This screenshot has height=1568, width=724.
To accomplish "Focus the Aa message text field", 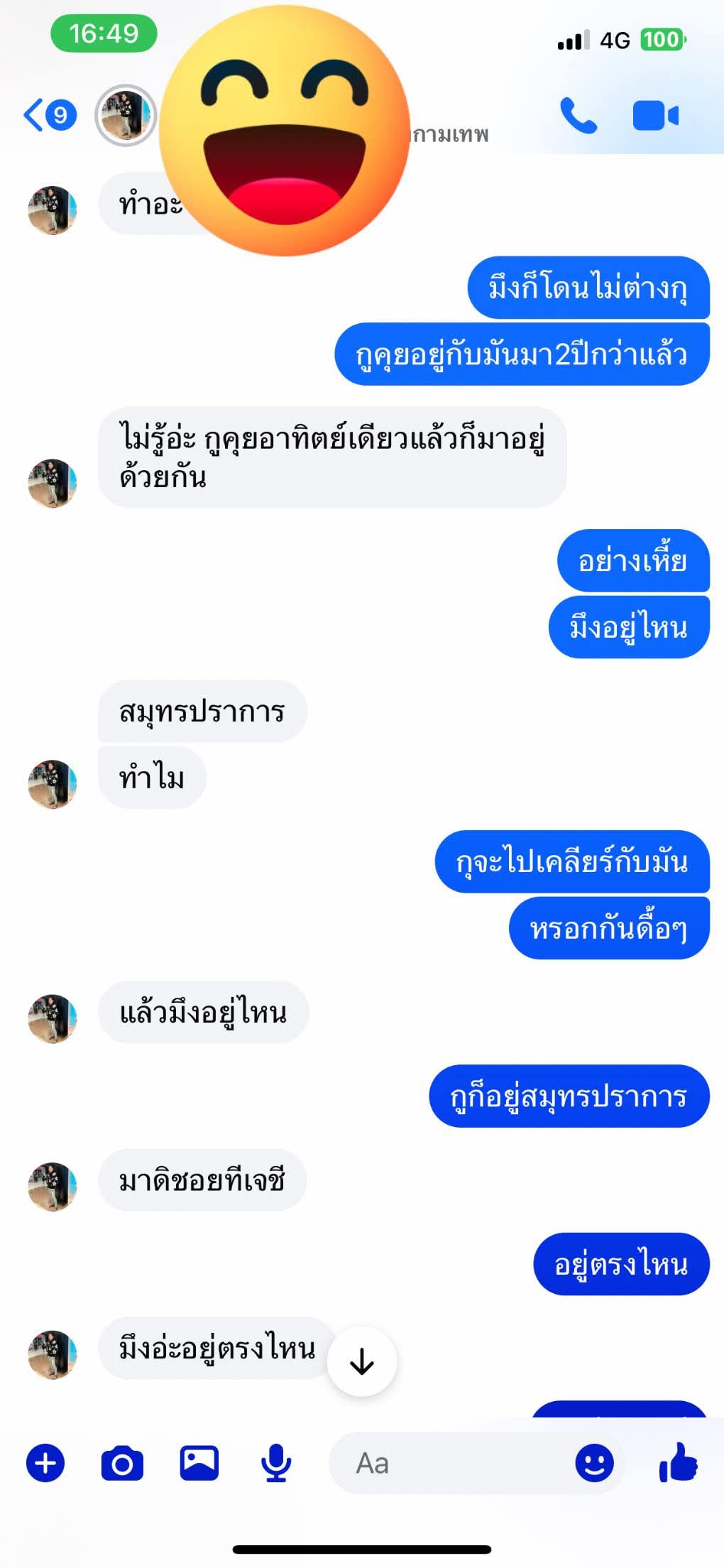I will 454,1464.
